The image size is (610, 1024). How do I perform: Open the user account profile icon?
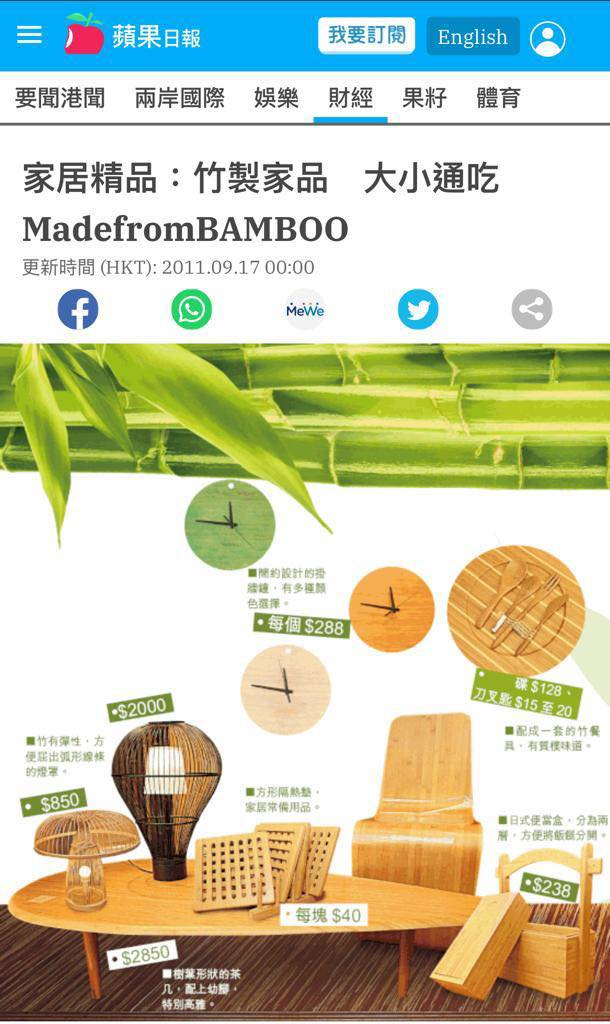click(x=547, y=38)
